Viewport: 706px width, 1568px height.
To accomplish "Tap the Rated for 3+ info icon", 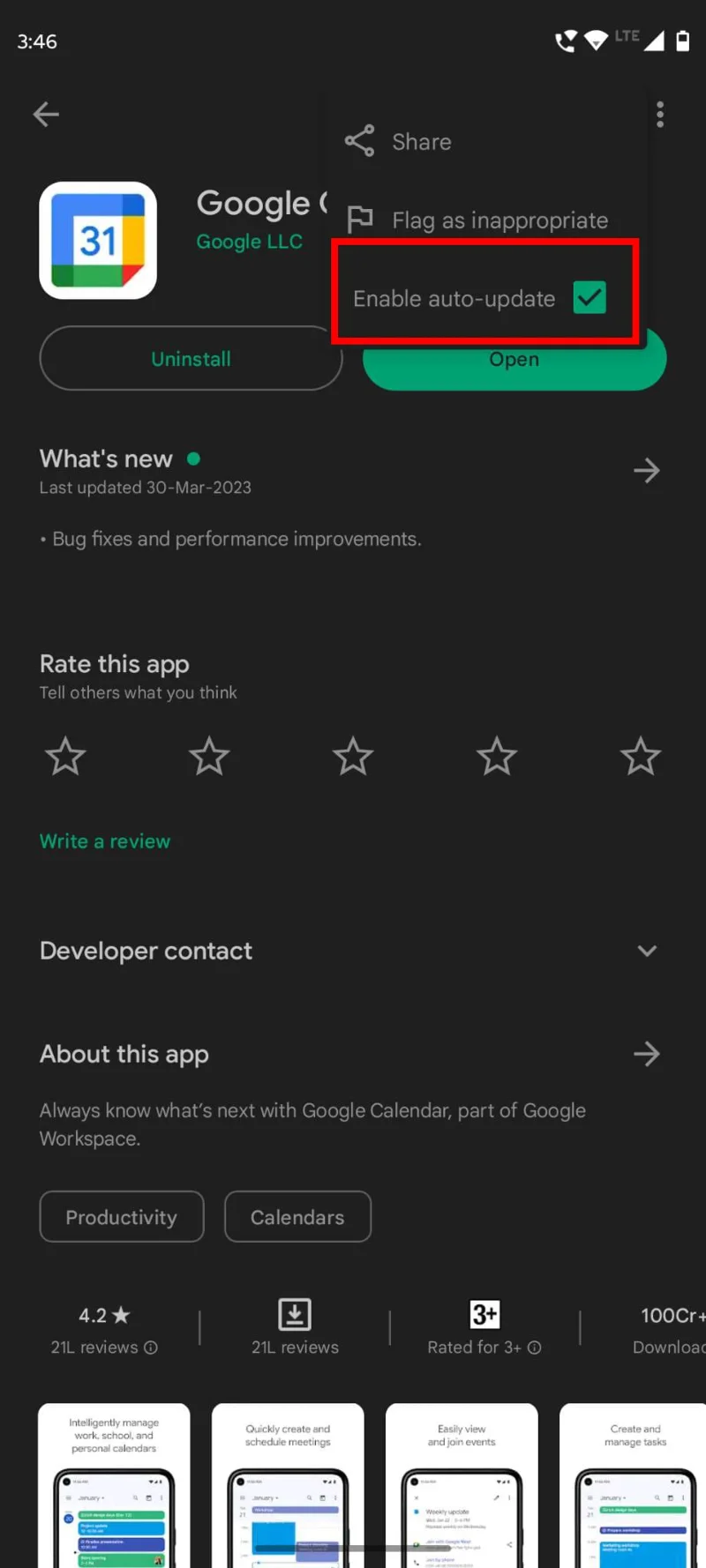I will [x=535, y=1348].
